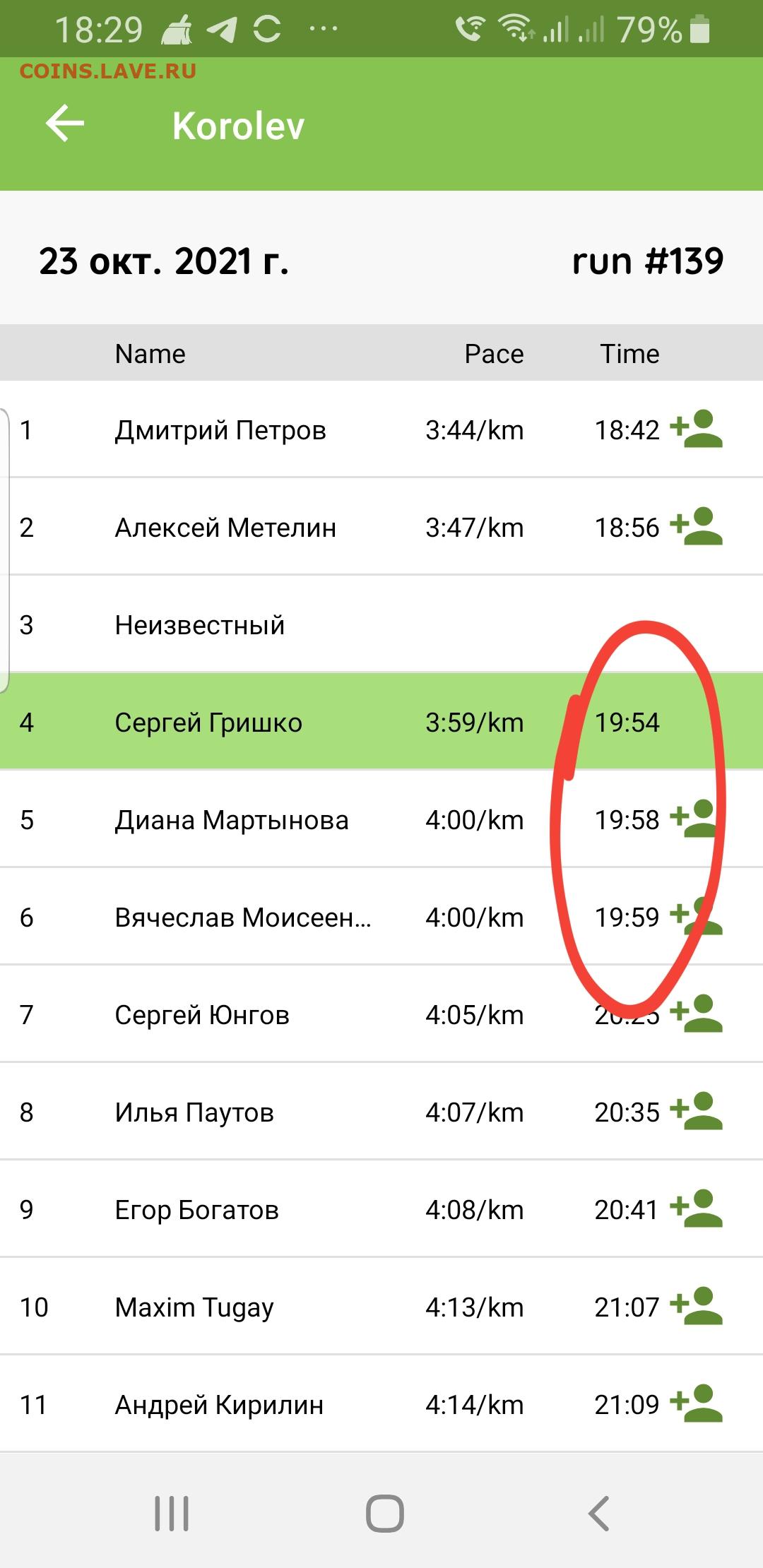Tap the system home button
The height and width of the screenshot is (1568, 763).
tap(385, 1513)
